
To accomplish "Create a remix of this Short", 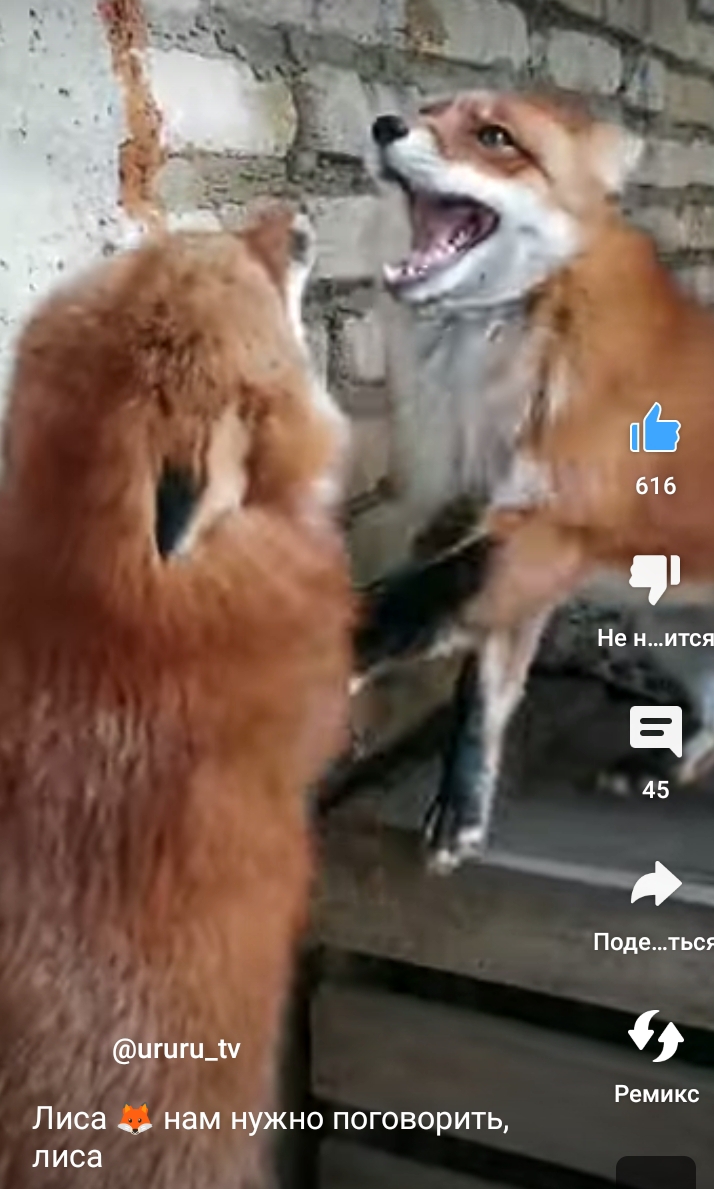I will [x=656, y=1036].
